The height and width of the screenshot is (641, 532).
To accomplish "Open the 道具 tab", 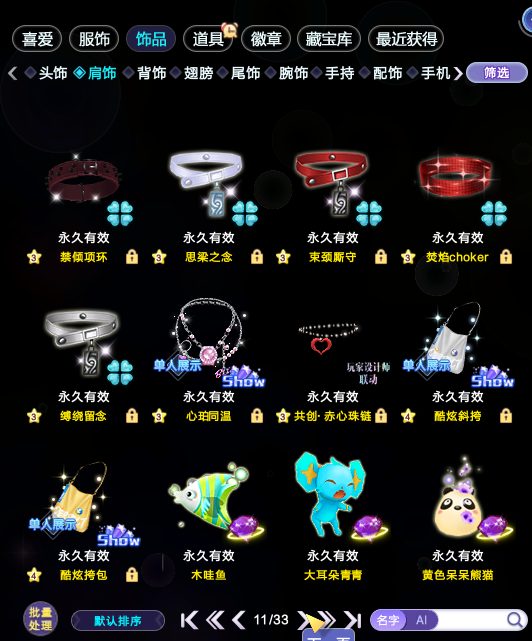I will click(208, 39).
